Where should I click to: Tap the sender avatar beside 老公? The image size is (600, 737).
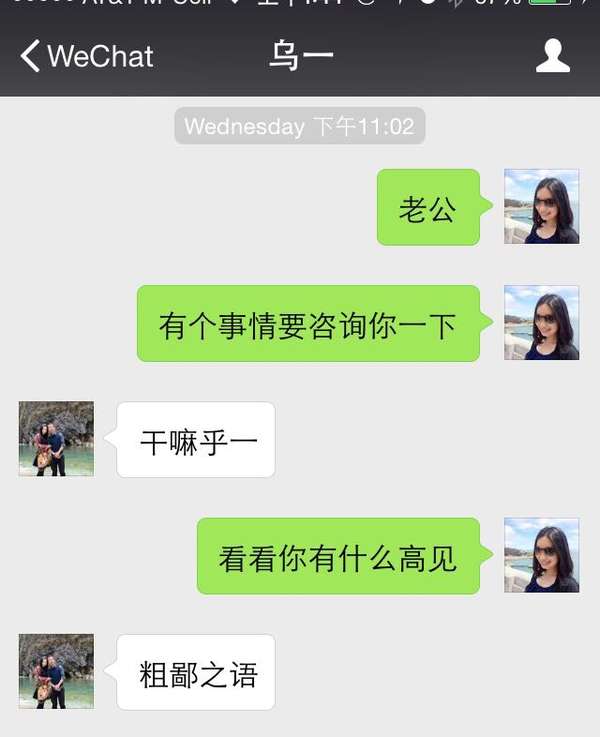pyautogui.click(x=541, y=207)
